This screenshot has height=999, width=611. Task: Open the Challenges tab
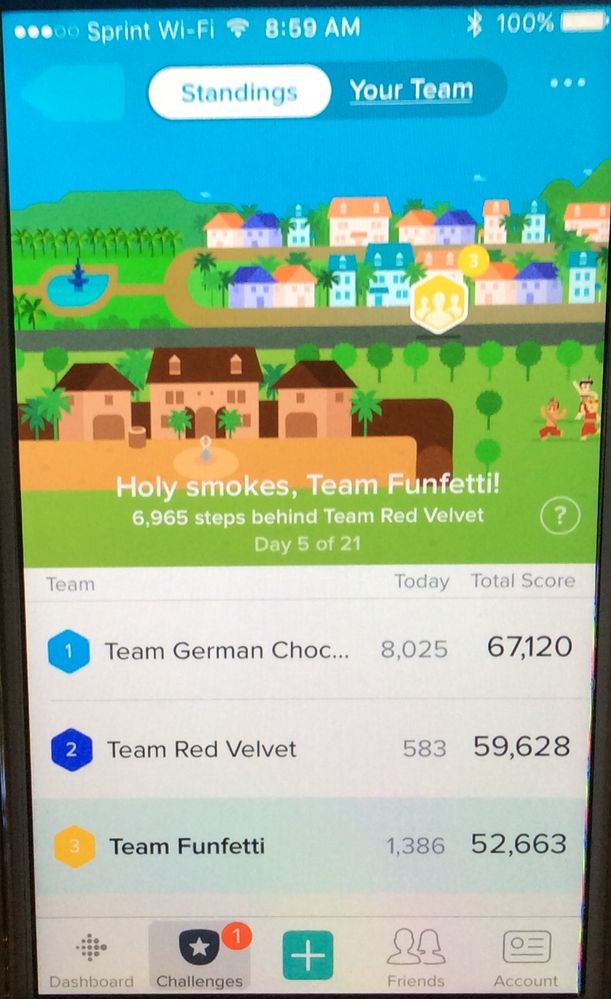click(200, 958)
